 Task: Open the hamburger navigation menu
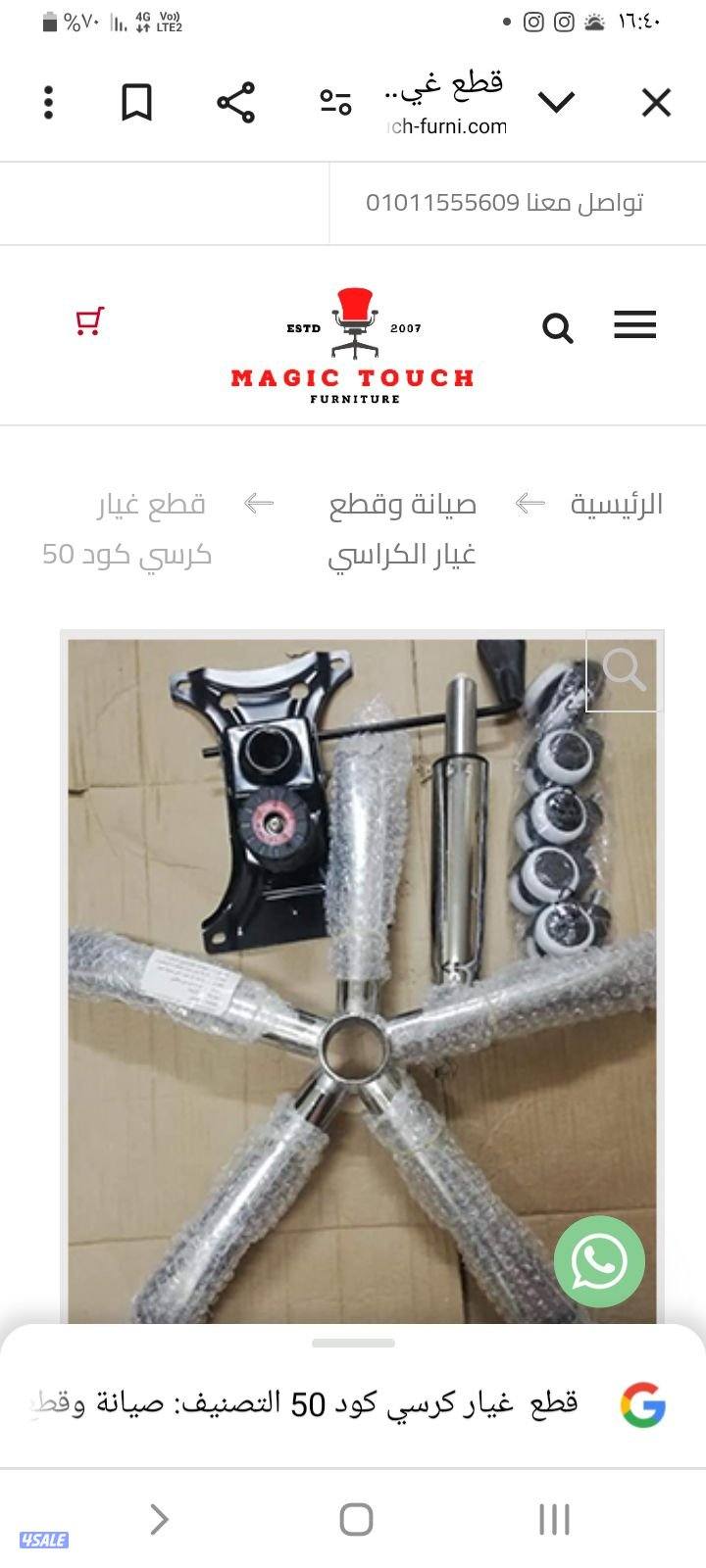tap(634, 324)
